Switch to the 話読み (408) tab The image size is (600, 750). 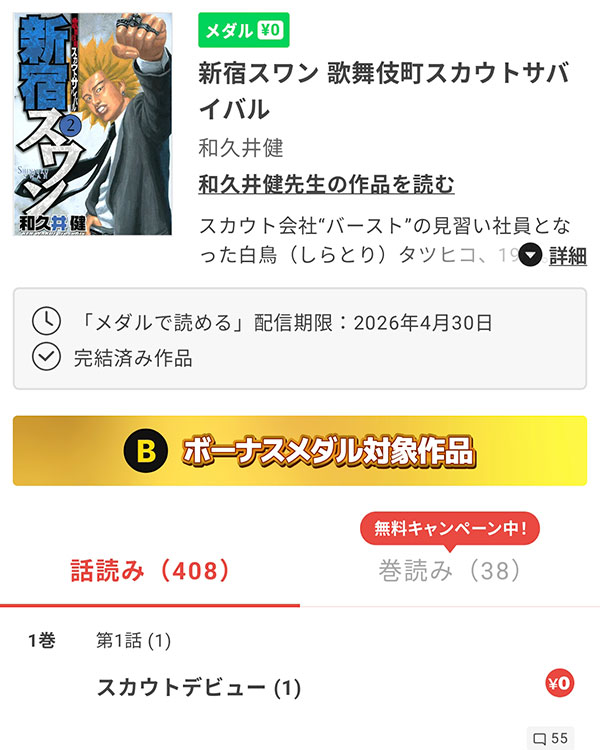150,571
